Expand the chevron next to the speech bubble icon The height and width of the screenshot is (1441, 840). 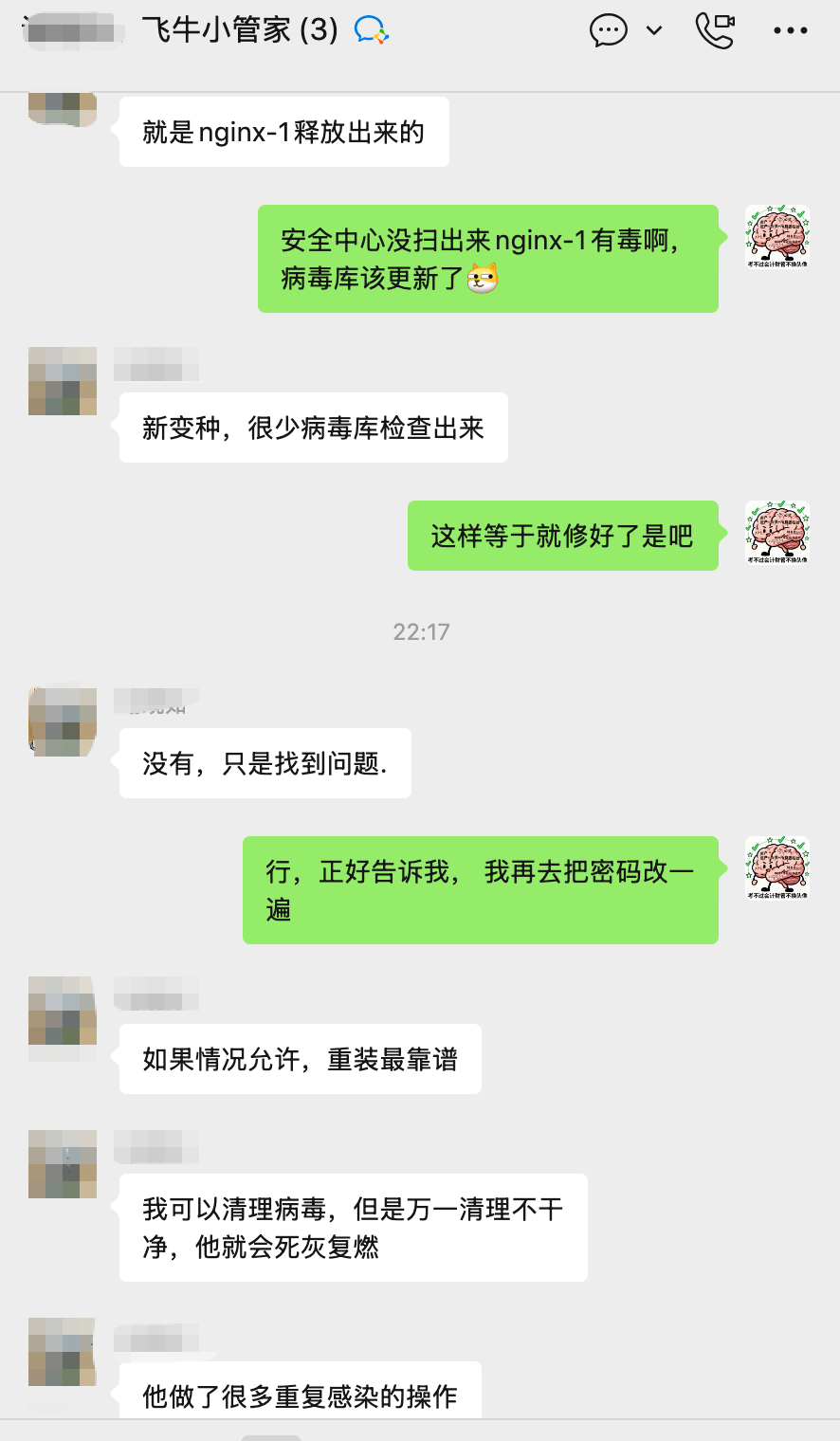[652, 30]
